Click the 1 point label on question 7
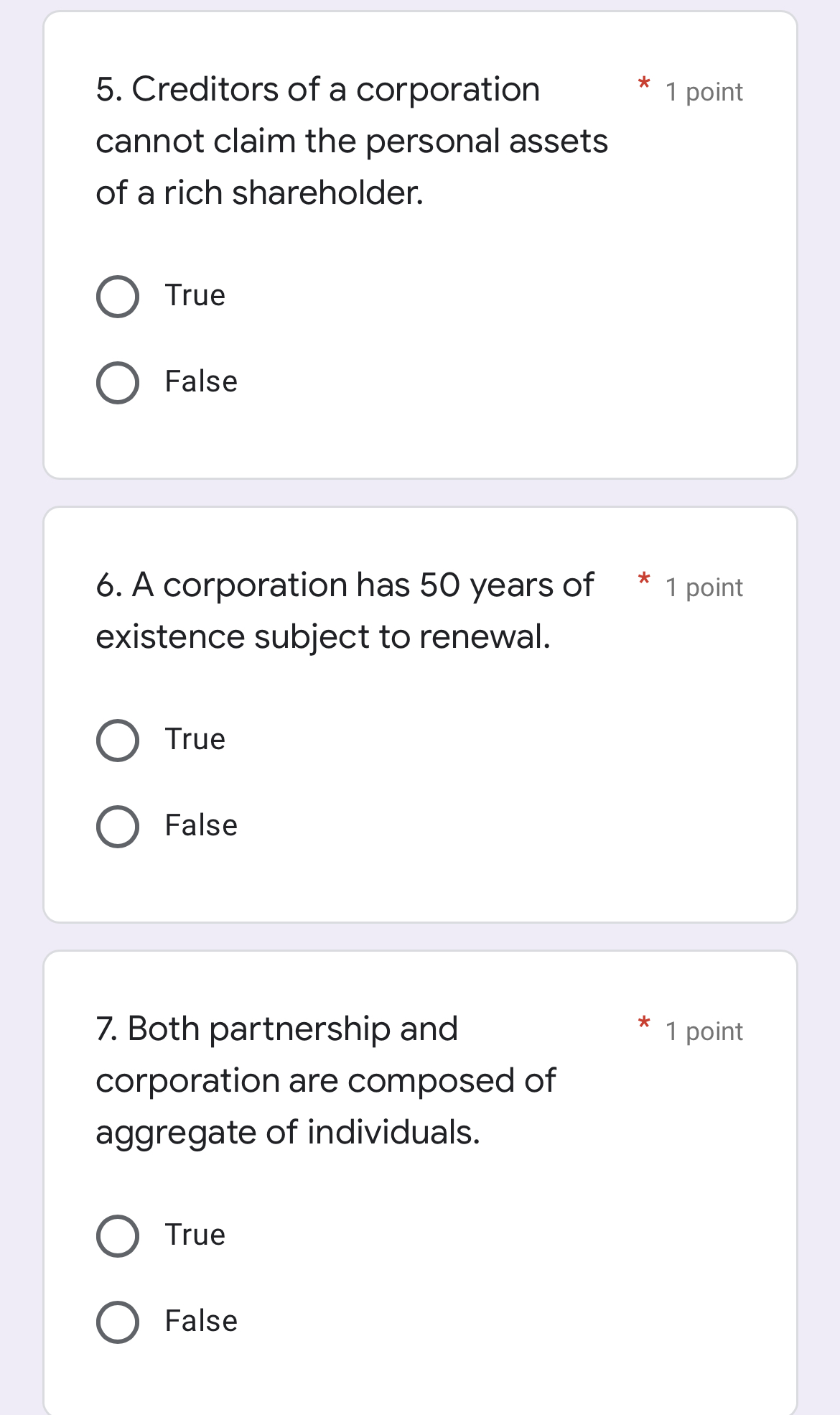Image resolution: width=840 pixels, height=1415 pixels. tap(704, 1030)
